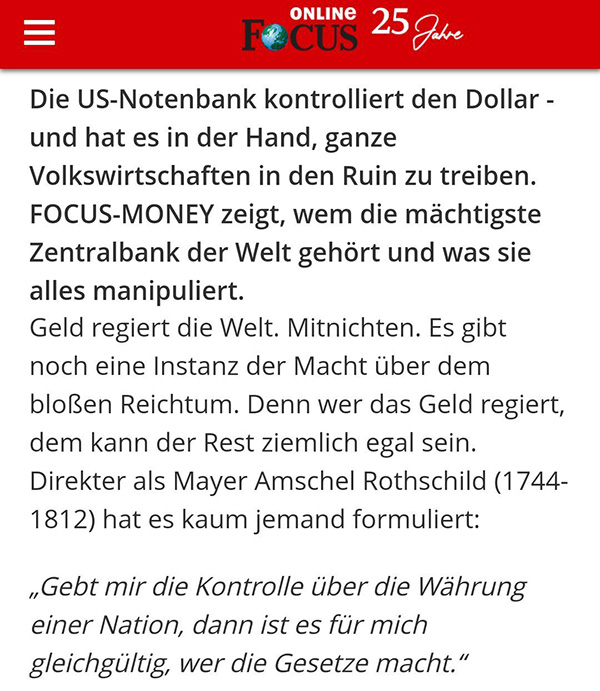Open the hamburger navigation menu
600x691 pixels.
click(x=39, y=33)
